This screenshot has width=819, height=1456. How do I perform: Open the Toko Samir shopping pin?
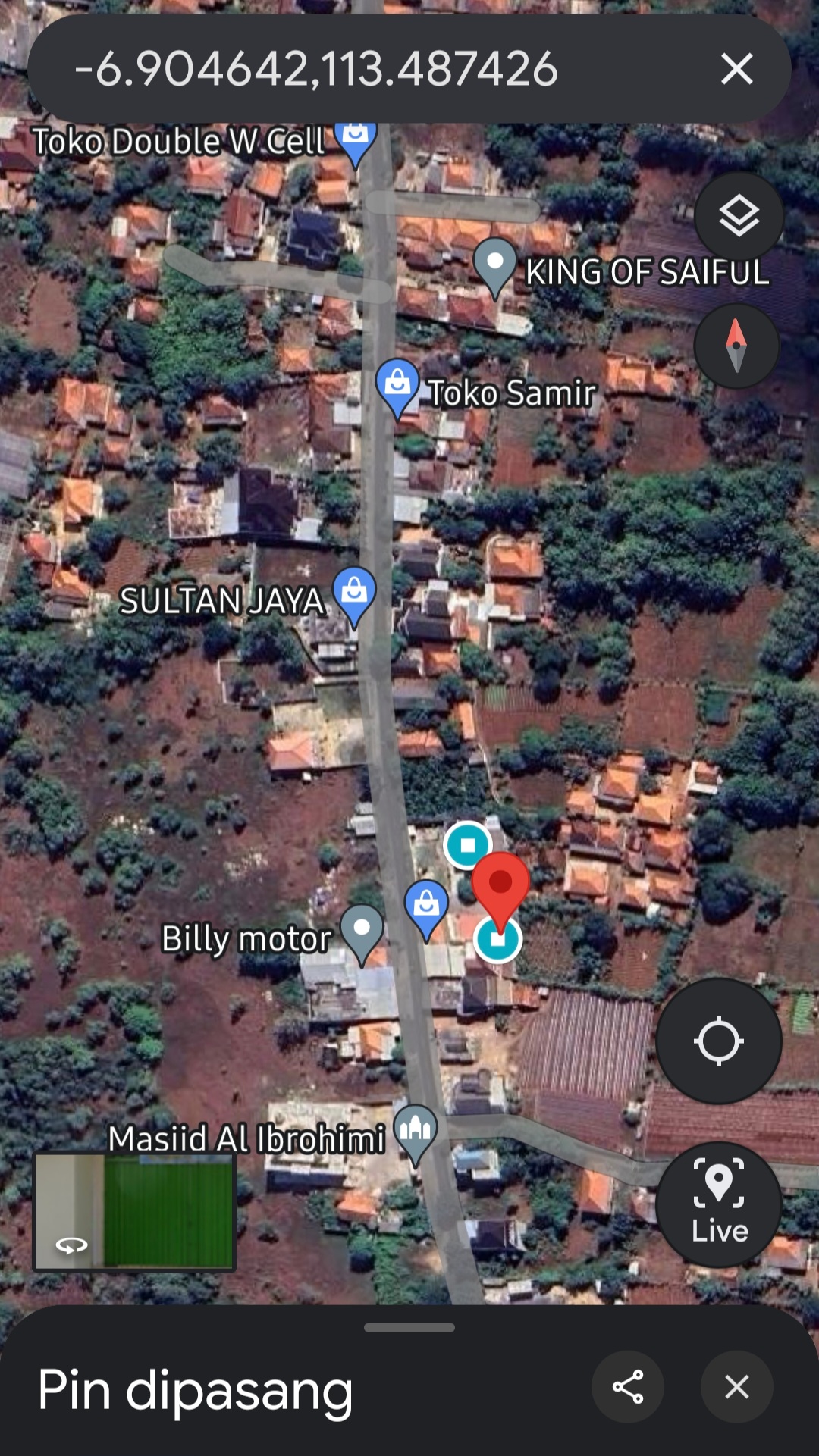(397, 387)
